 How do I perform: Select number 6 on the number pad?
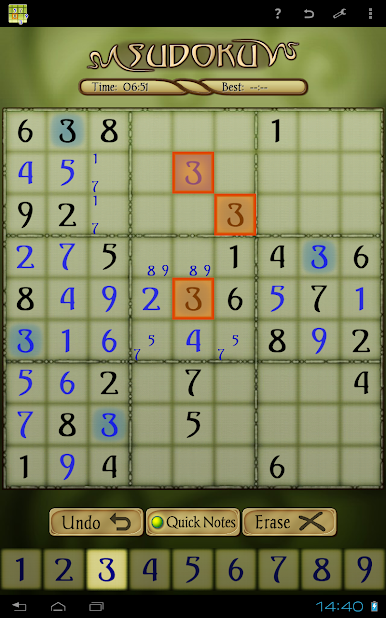click(236, 569)
